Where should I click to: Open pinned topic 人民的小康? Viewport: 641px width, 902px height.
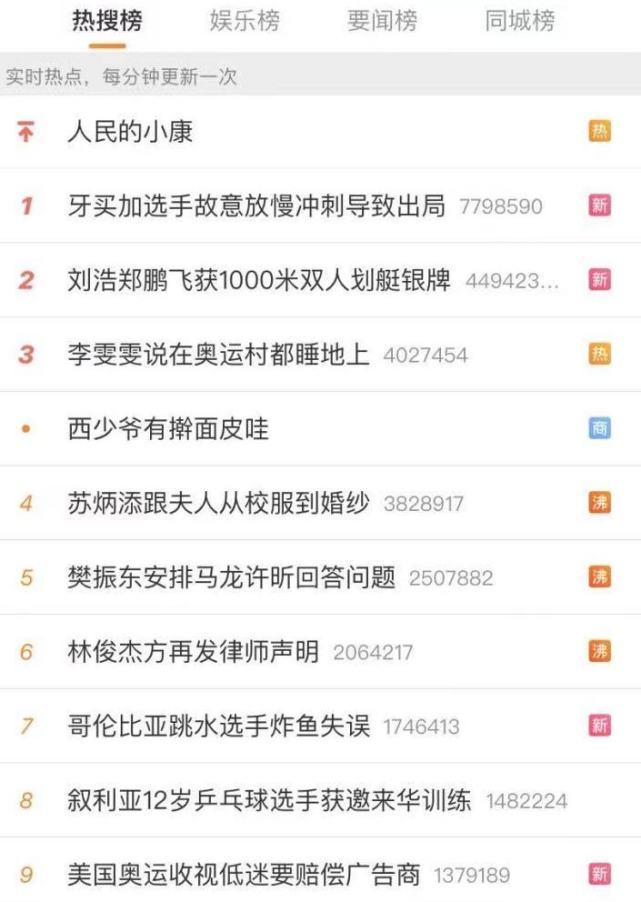pos(130,132)
